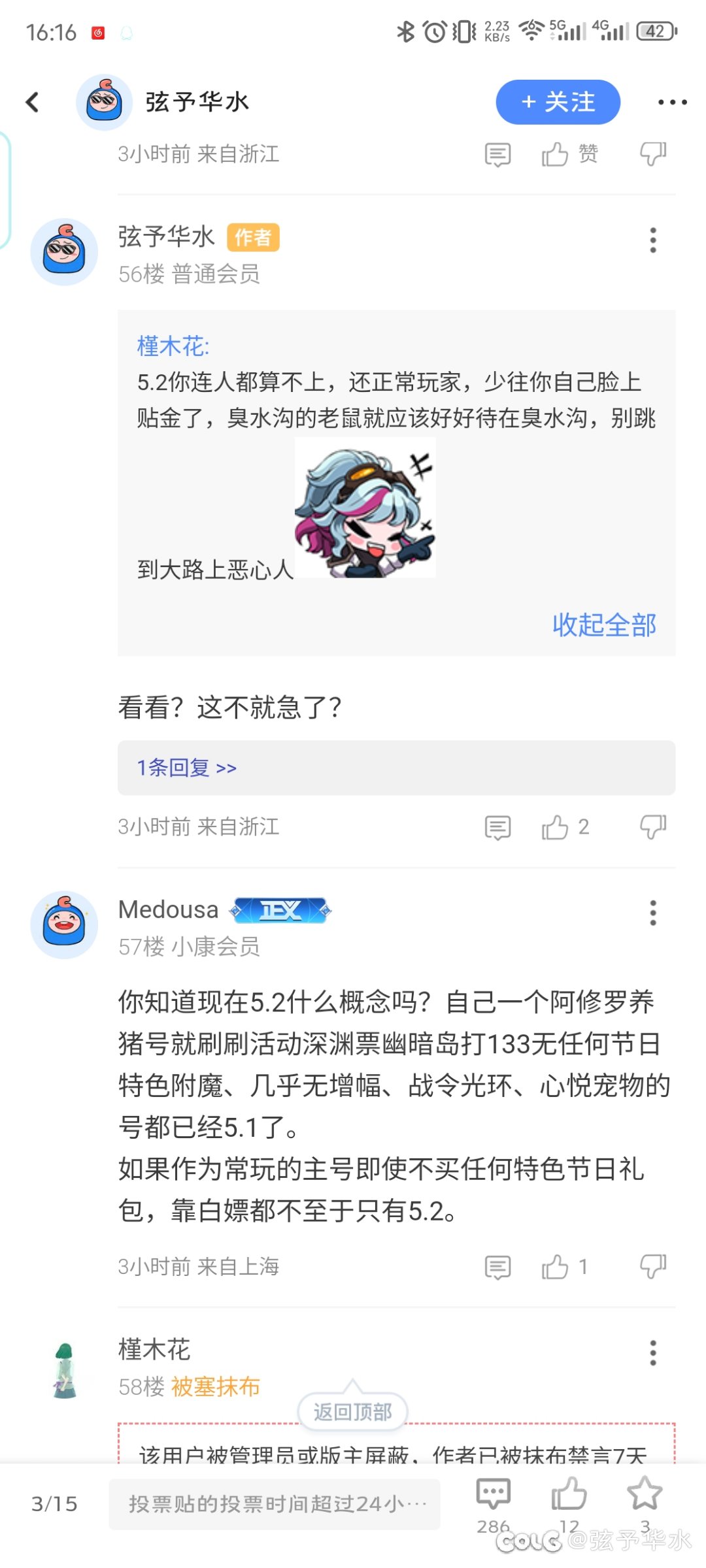Open the 3/15 page selector

[x=54, y=1504]
